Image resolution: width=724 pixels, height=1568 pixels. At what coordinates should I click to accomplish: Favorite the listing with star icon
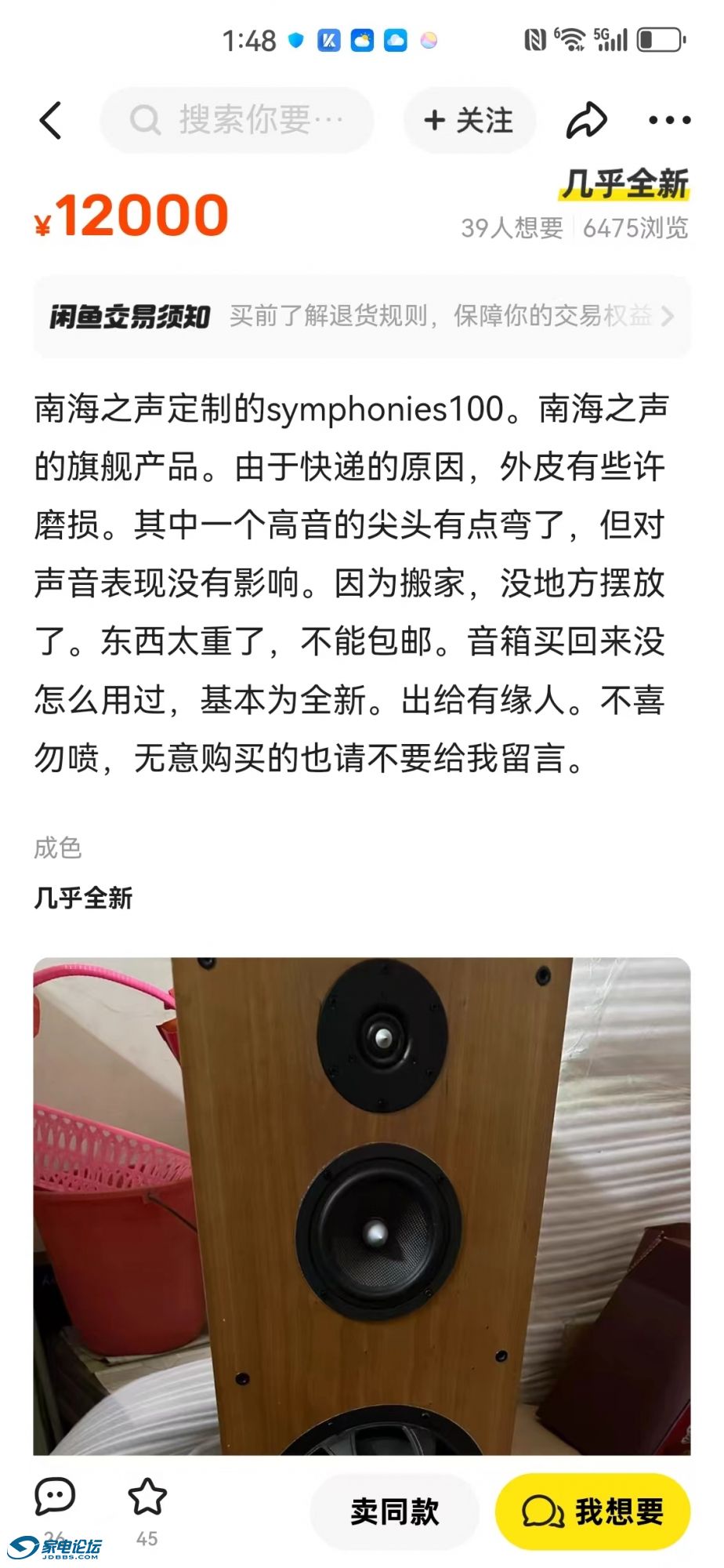pos(147,1497)
